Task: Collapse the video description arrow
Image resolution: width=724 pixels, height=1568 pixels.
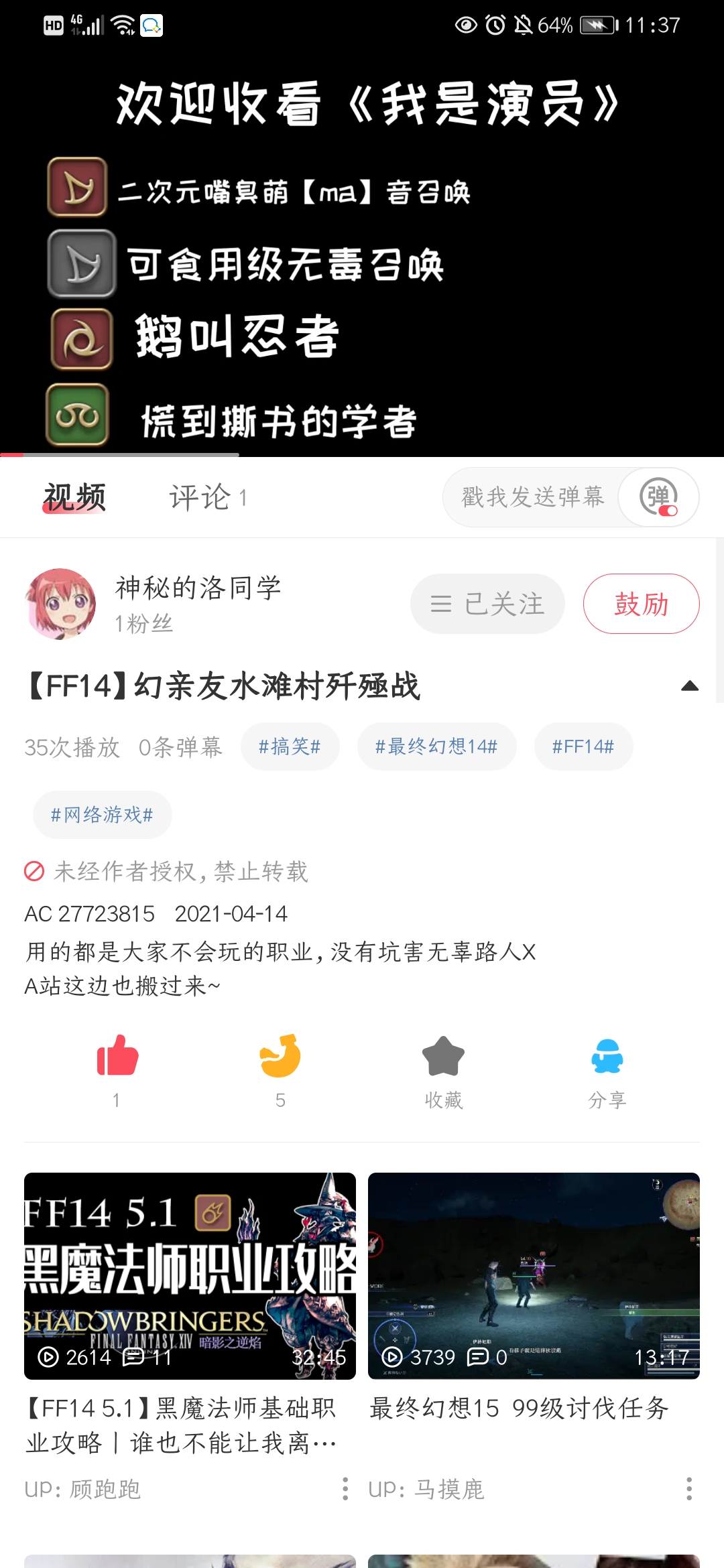Action: [x=689, y=686]
